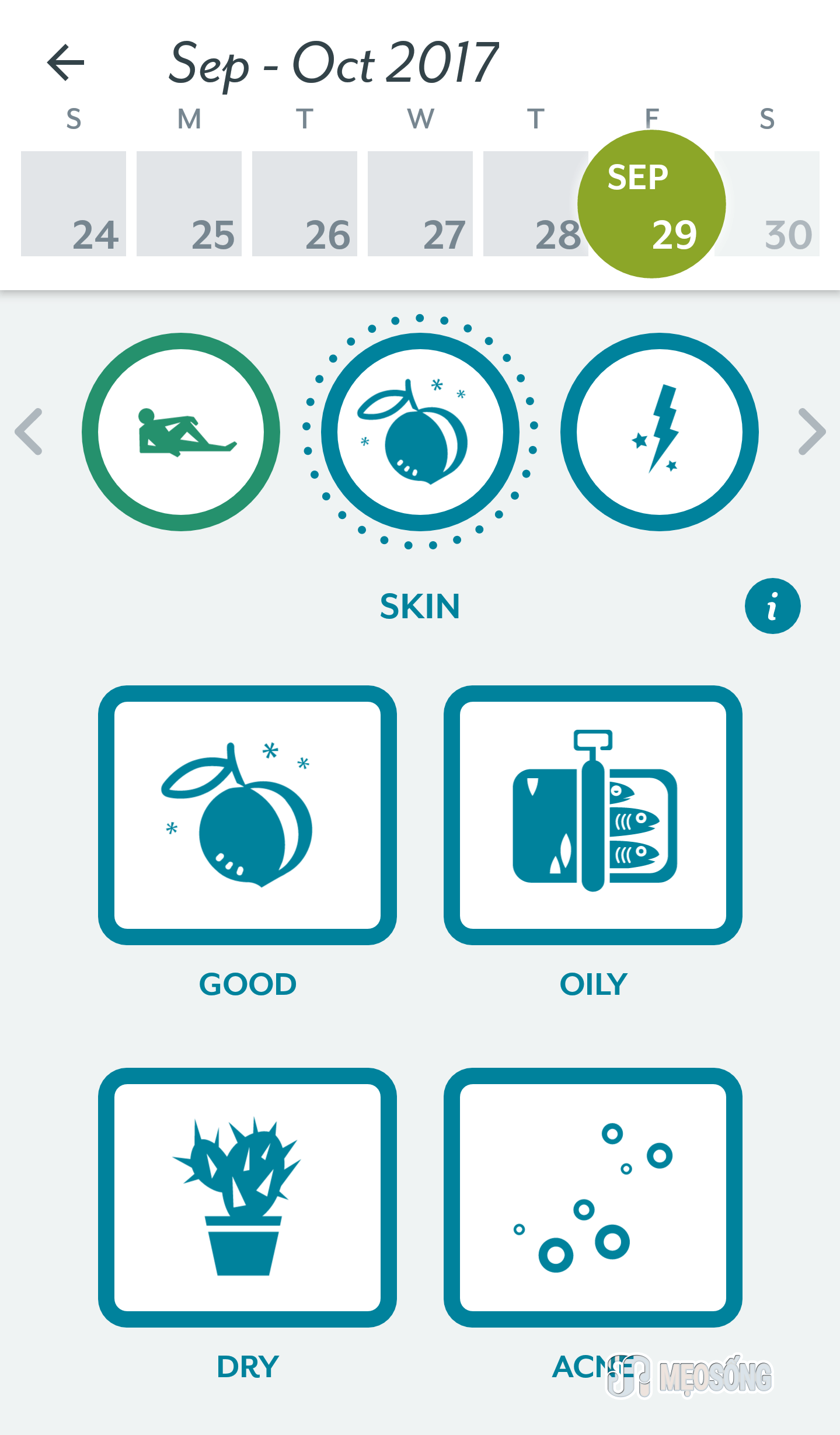Select September 24 in the calendar
Image resolution: width=840 pixels, height=1435 pixels.
click(74, 204)
